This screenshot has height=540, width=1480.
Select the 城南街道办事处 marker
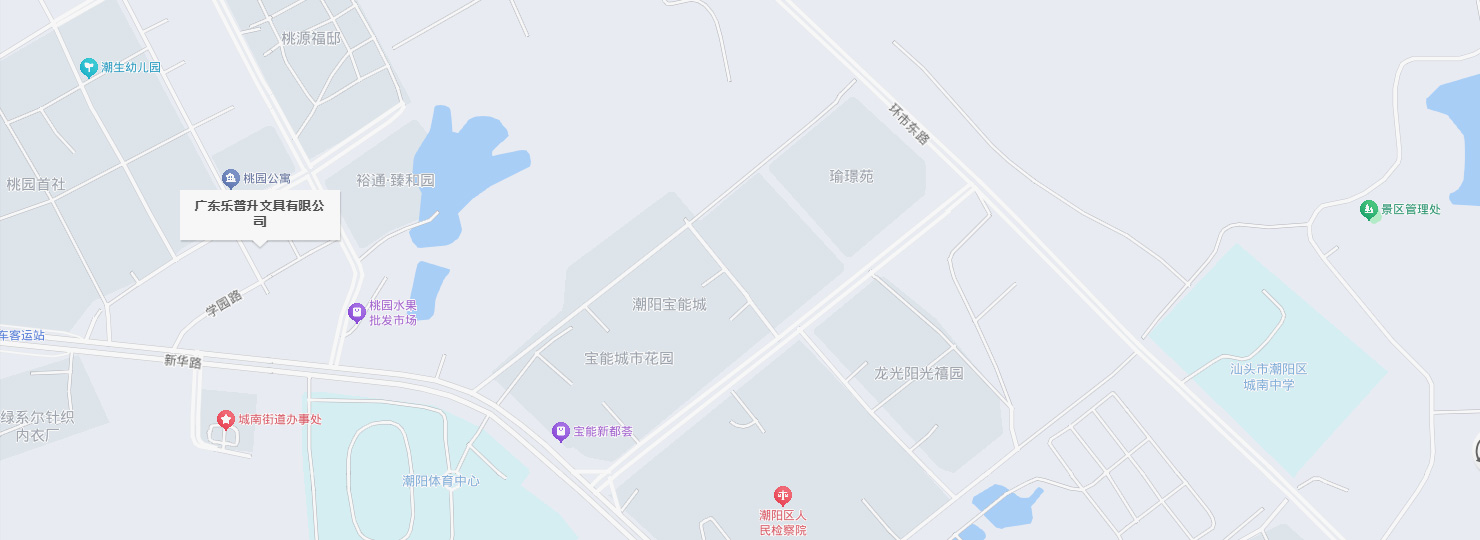pos(227,419)
